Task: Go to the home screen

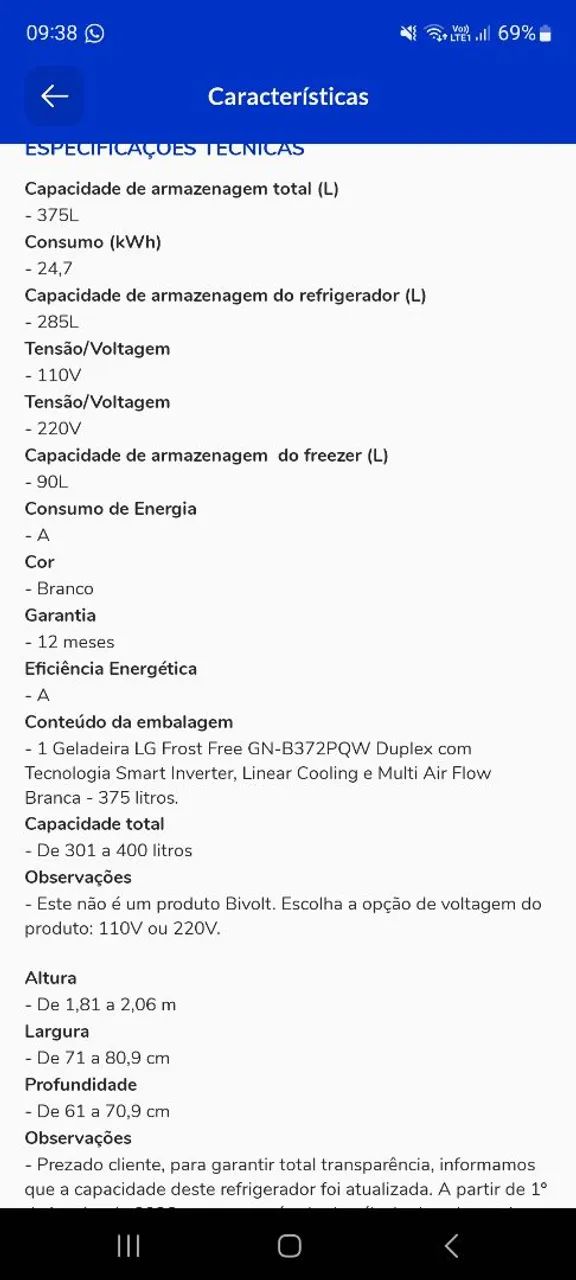Action: (289, 1245)
